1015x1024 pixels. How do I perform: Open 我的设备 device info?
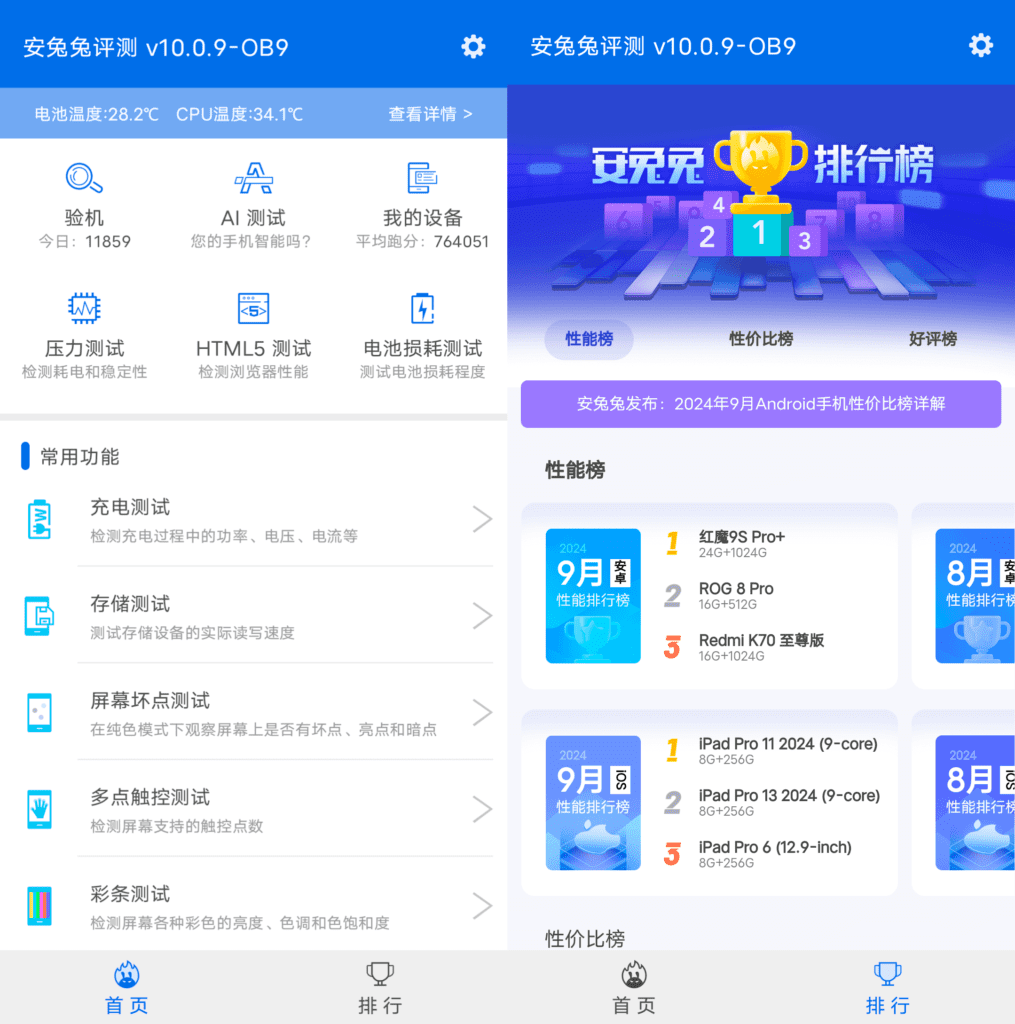click(x=422, y=207)
